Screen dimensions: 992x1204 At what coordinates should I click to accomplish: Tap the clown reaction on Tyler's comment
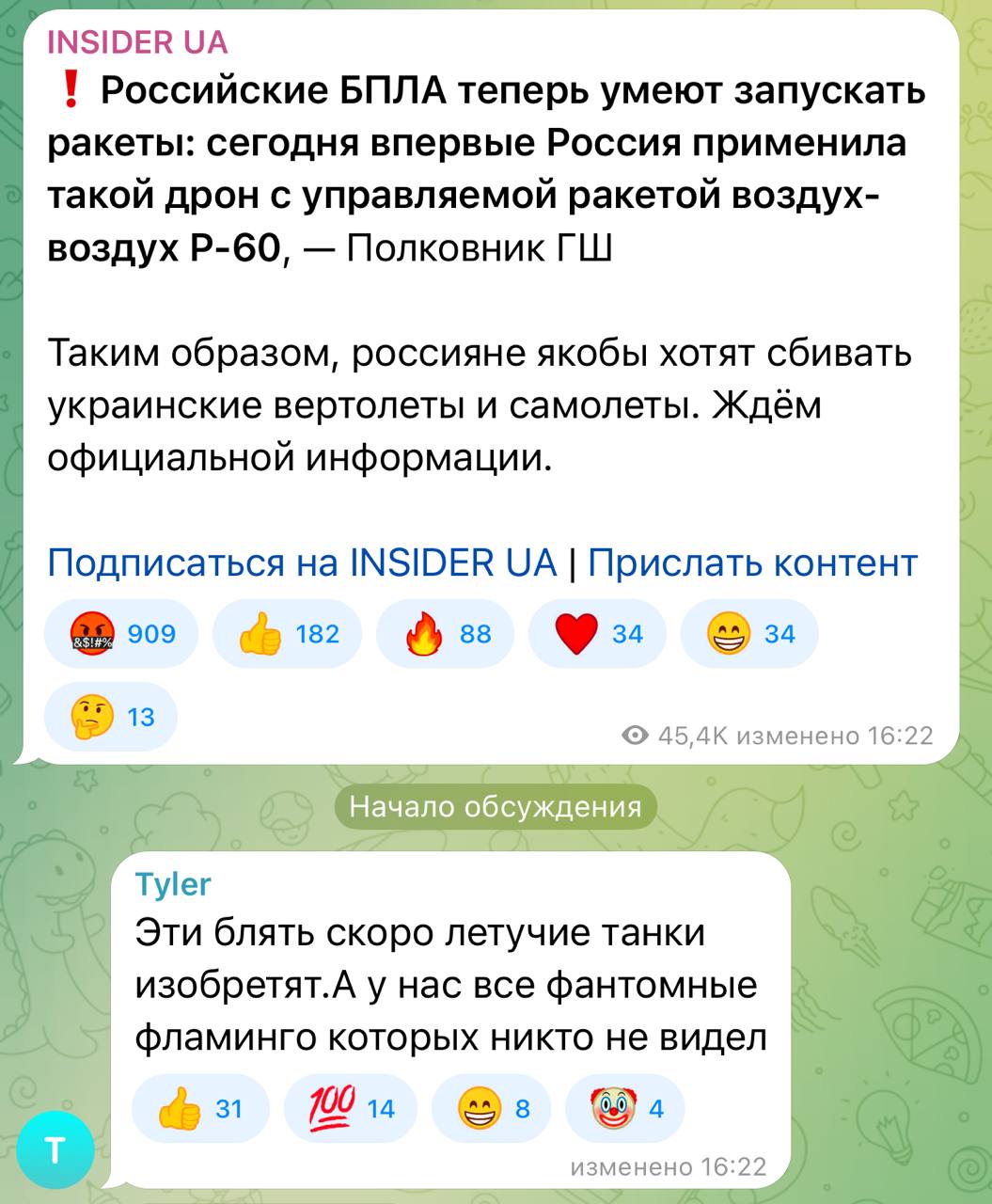click(x=625, y=1109)
